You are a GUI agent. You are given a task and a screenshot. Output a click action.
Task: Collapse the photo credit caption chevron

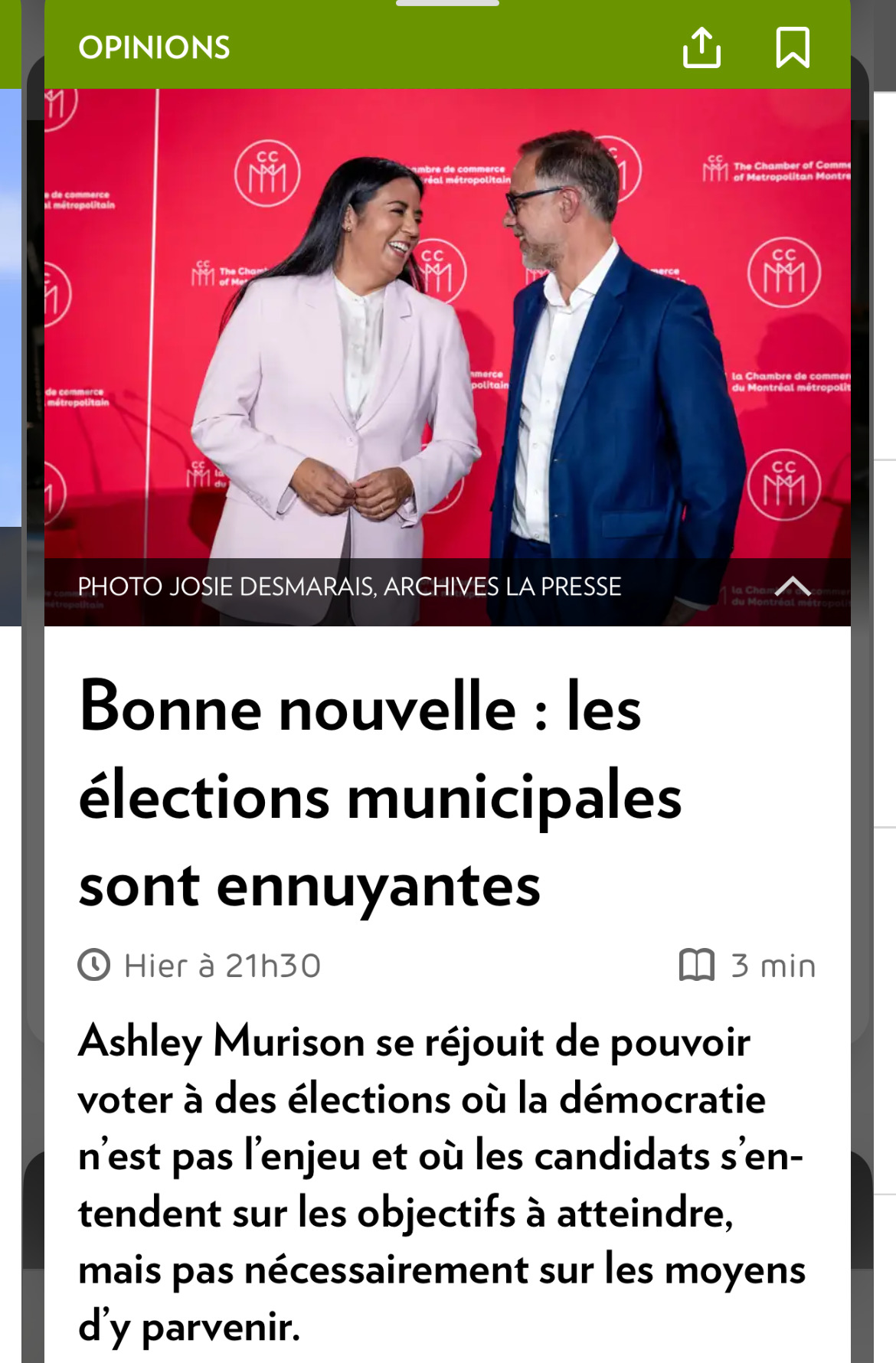coord(793,587)
